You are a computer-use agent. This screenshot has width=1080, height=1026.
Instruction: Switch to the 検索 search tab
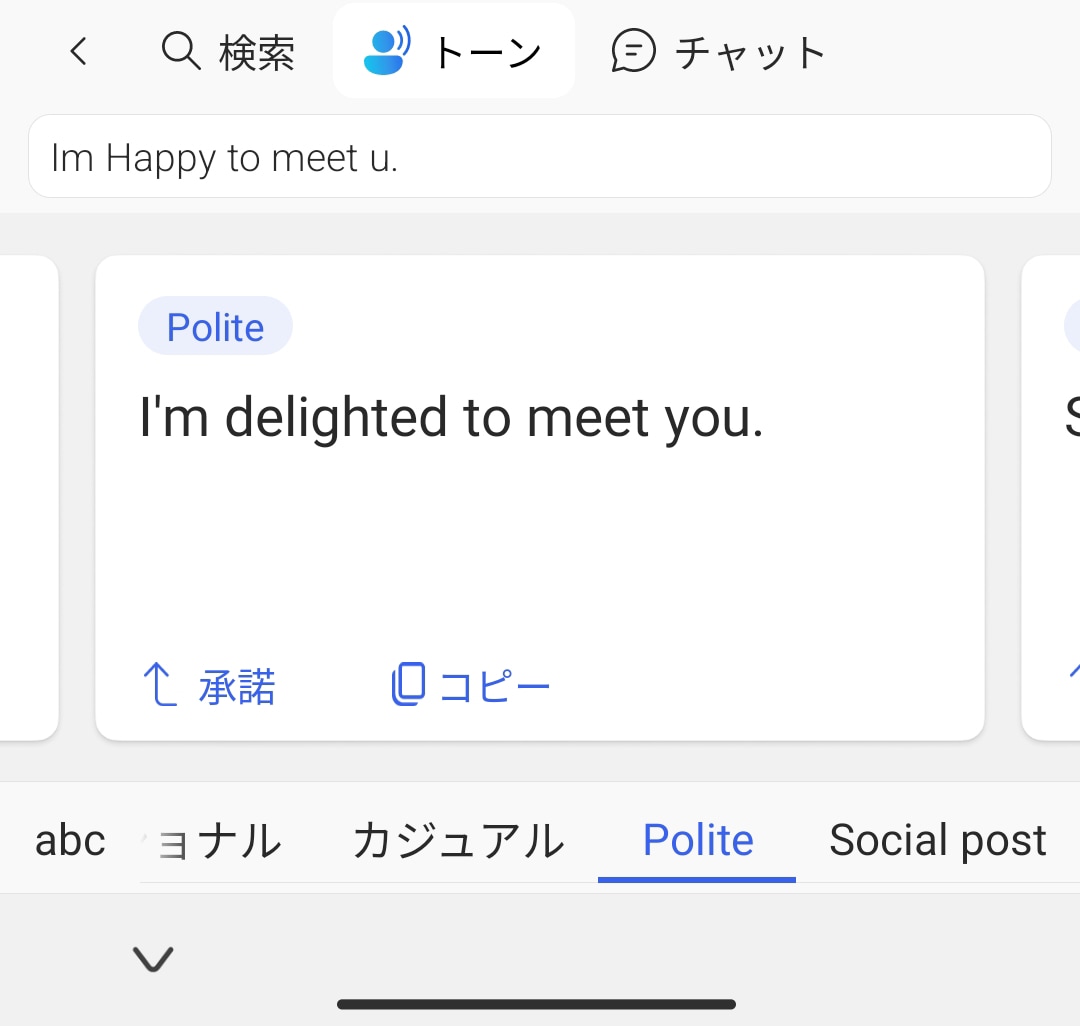click(x=228, y=52)
